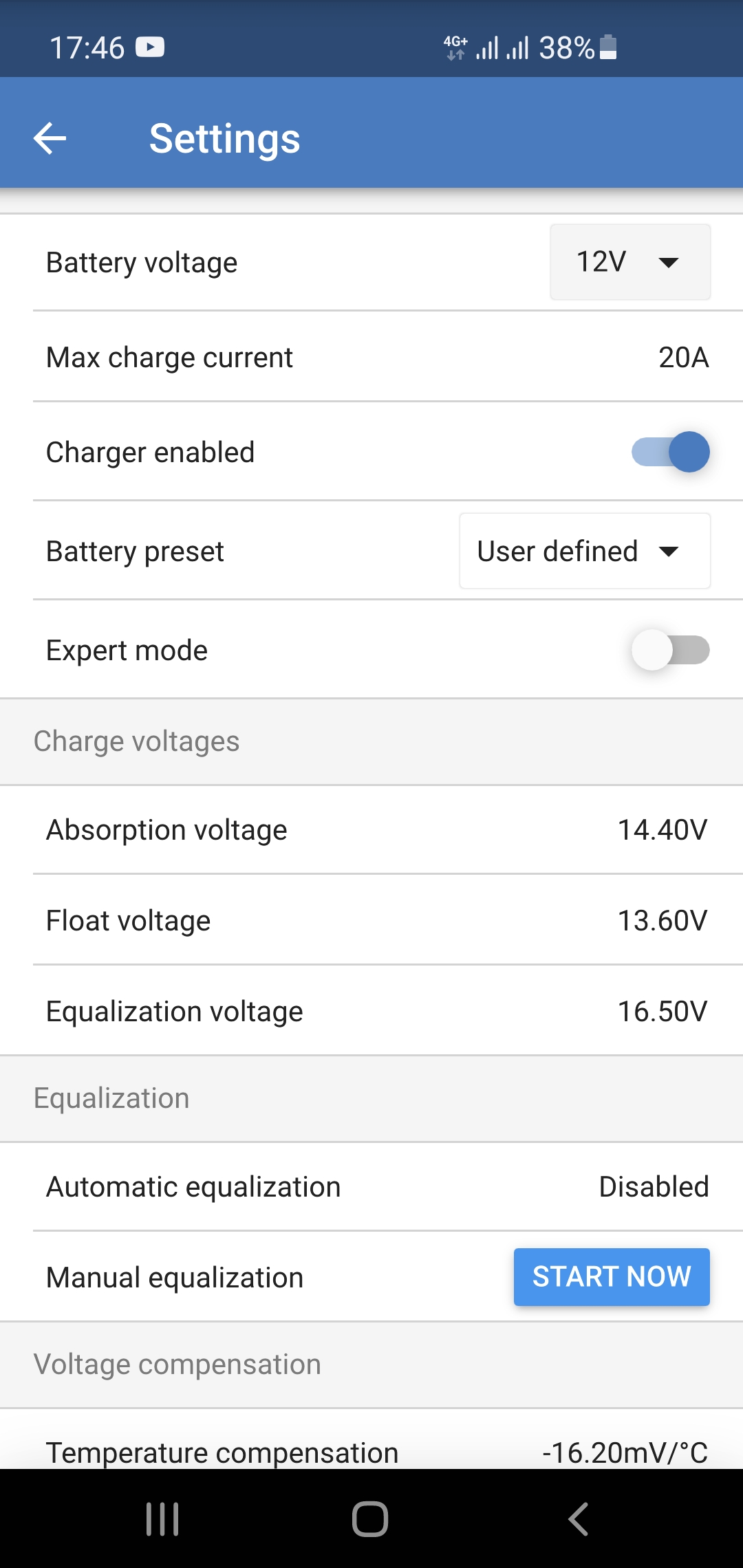
Task: Disable the Charger enabled switch
Action: point(671,452)
